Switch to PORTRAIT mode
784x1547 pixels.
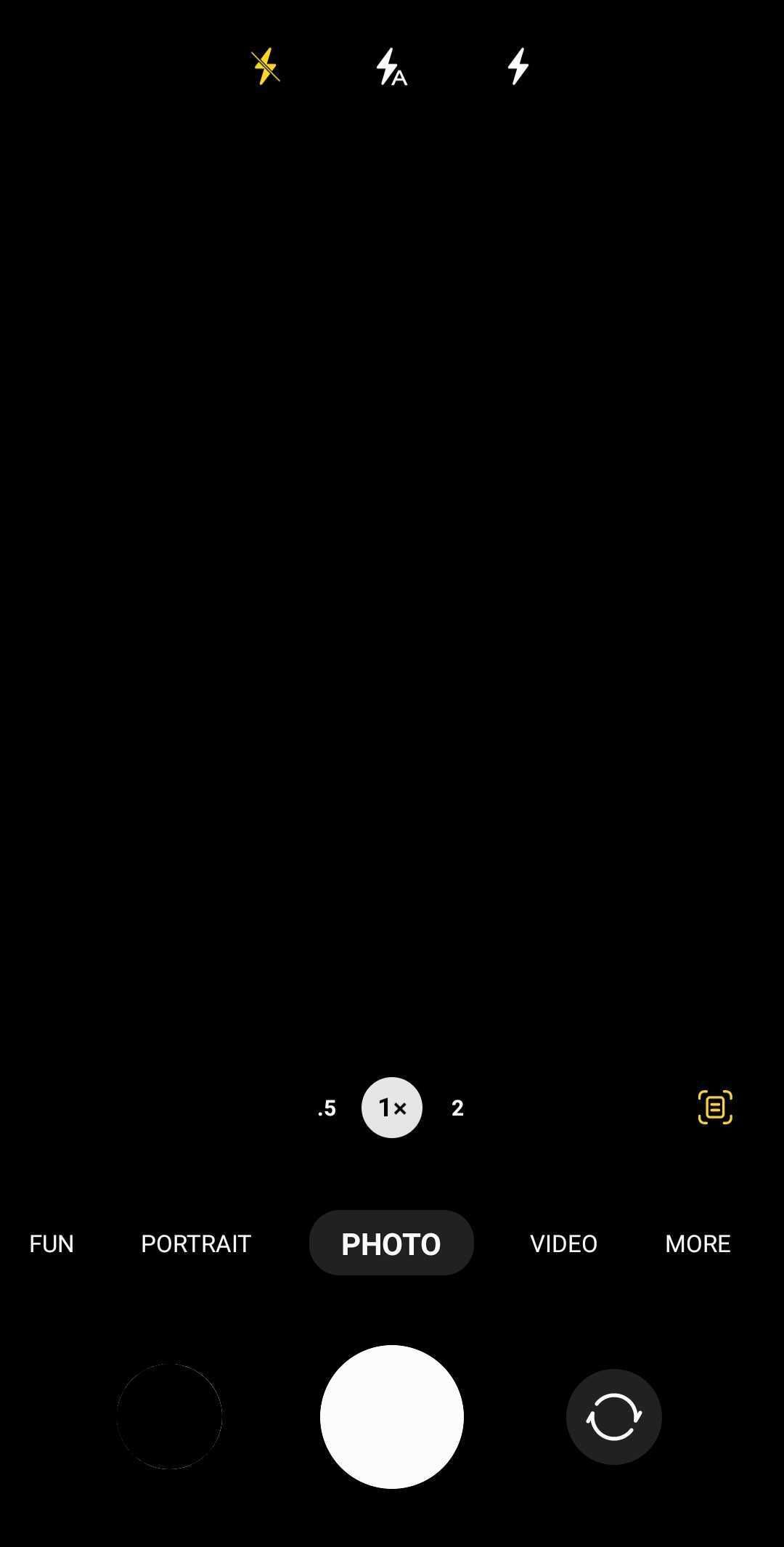[x=196, y=1243]
